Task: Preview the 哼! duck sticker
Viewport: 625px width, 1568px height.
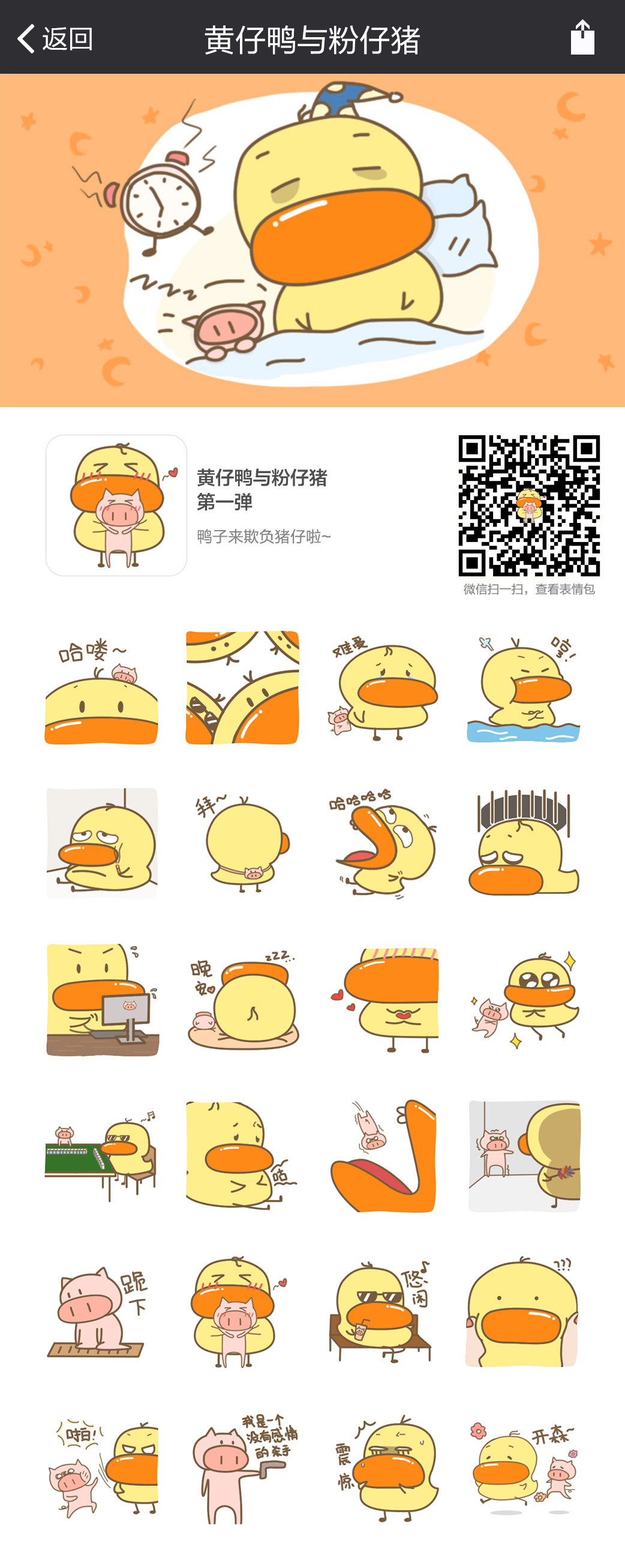Action: (523, 688)
